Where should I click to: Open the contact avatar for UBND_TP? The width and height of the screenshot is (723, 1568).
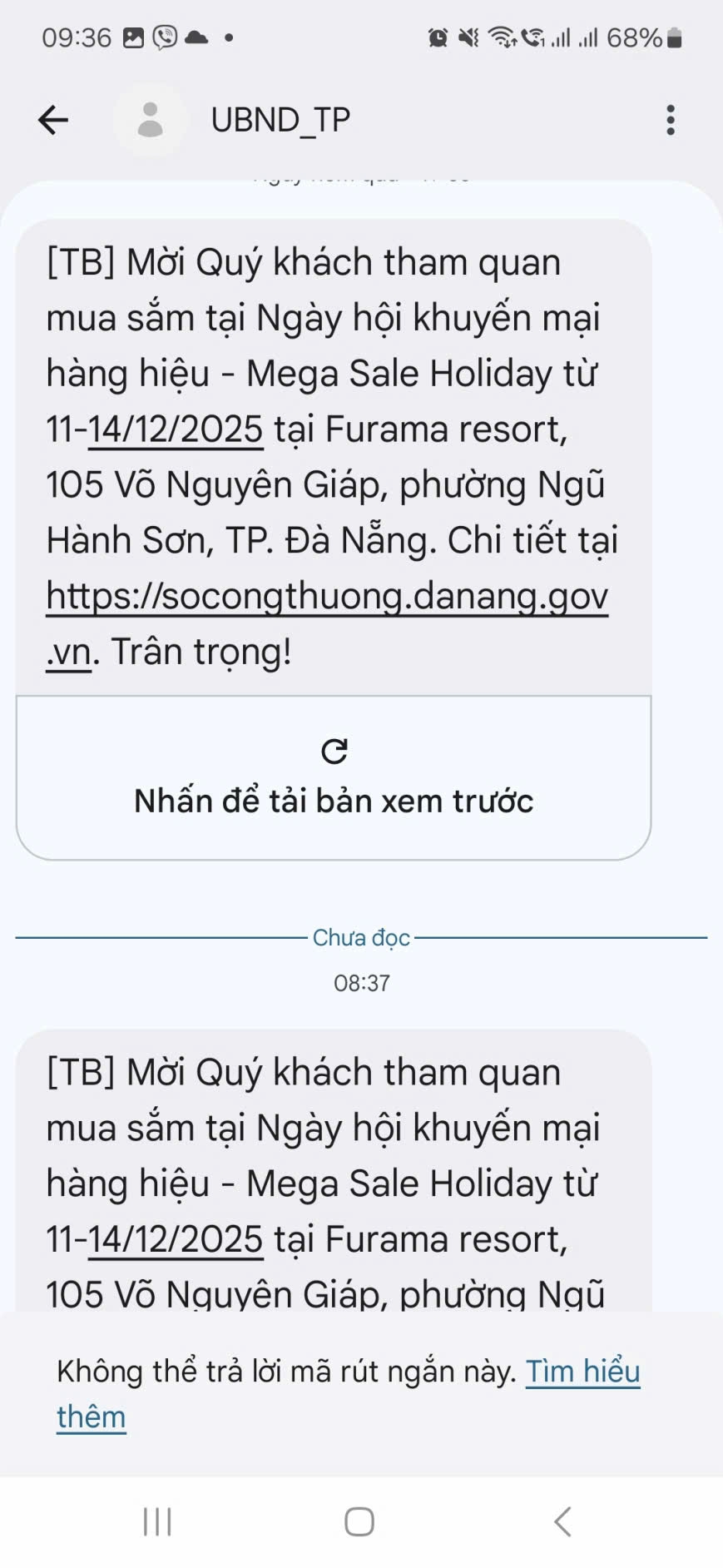(151, 119)
